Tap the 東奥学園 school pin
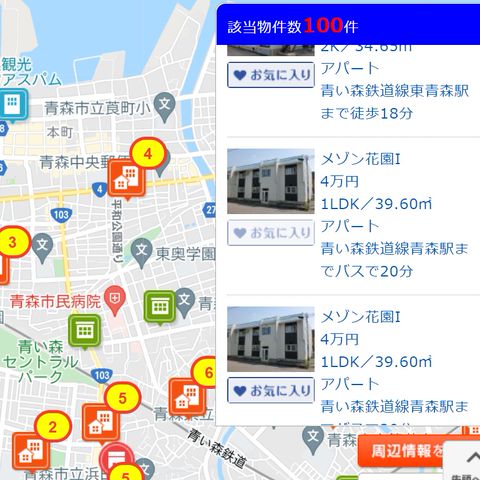Image resolution: width=480 pixels, height=480 pixels. [142, 253]
